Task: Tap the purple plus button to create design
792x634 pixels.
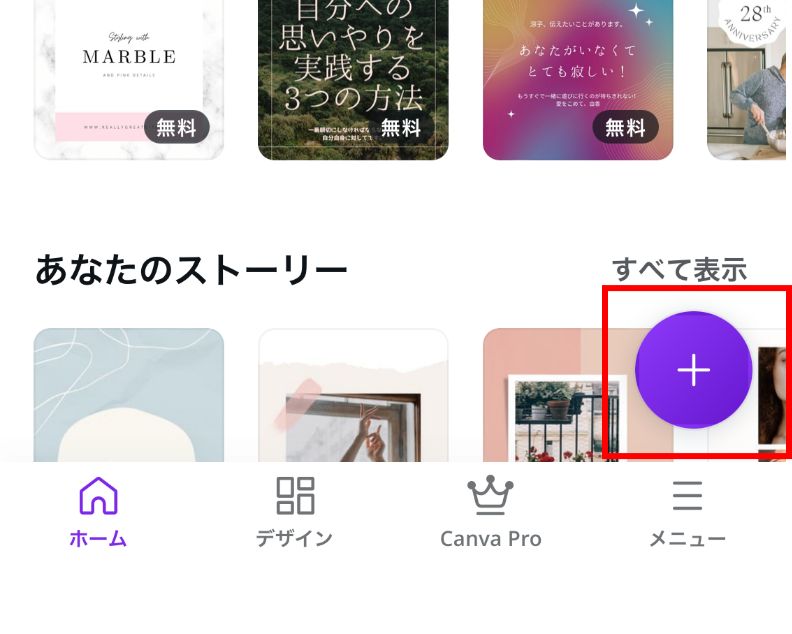Action: click(x=693, y=370)
